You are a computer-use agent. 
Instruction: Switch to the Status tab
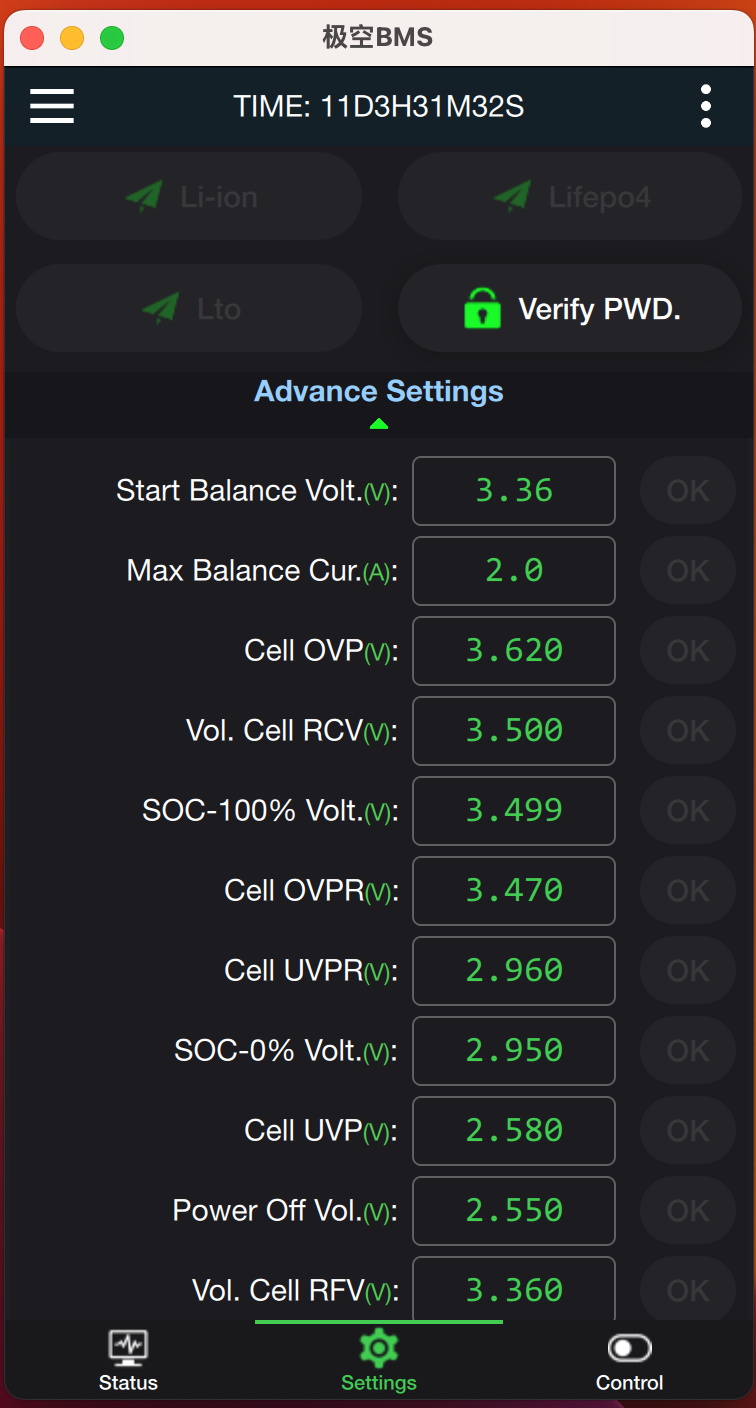click(x=128, y=1361)
